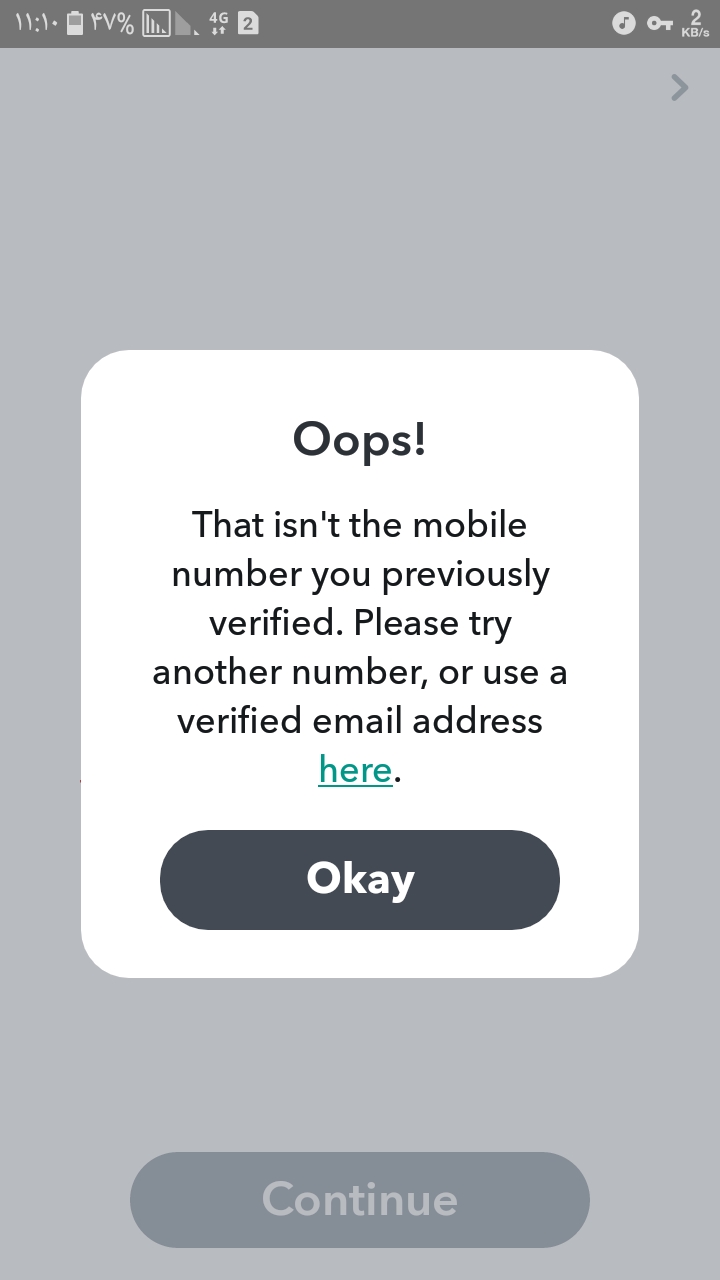720x1280 pixels.
Task: Tap the forward arrow at top right
Action: [x=680, y=88]
